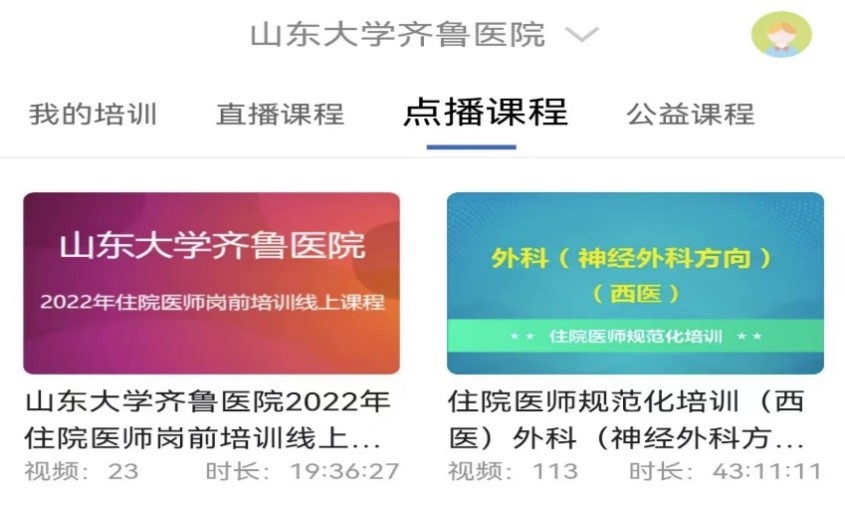This screenshot has width=845, height=510.
Task: Switch to the 直播课程 tab
Action: coord(280,114)
